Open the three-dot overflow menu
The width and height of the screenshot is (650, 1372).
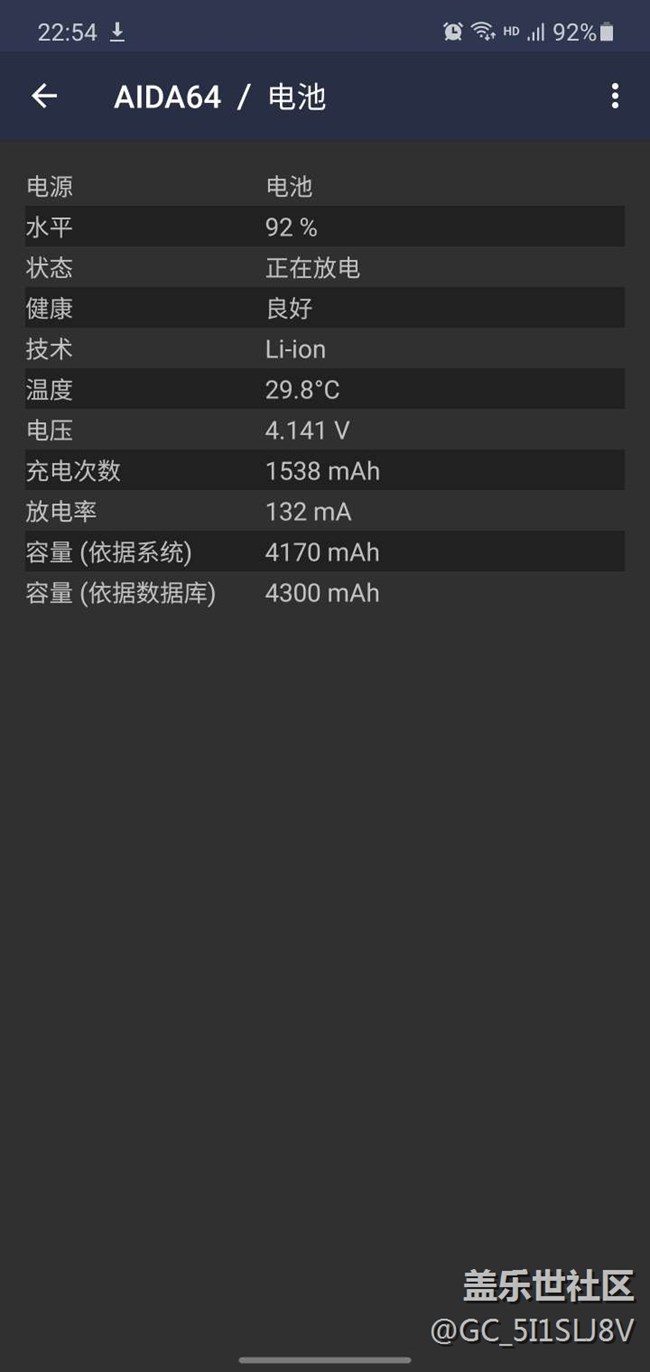tap(614, 96)
